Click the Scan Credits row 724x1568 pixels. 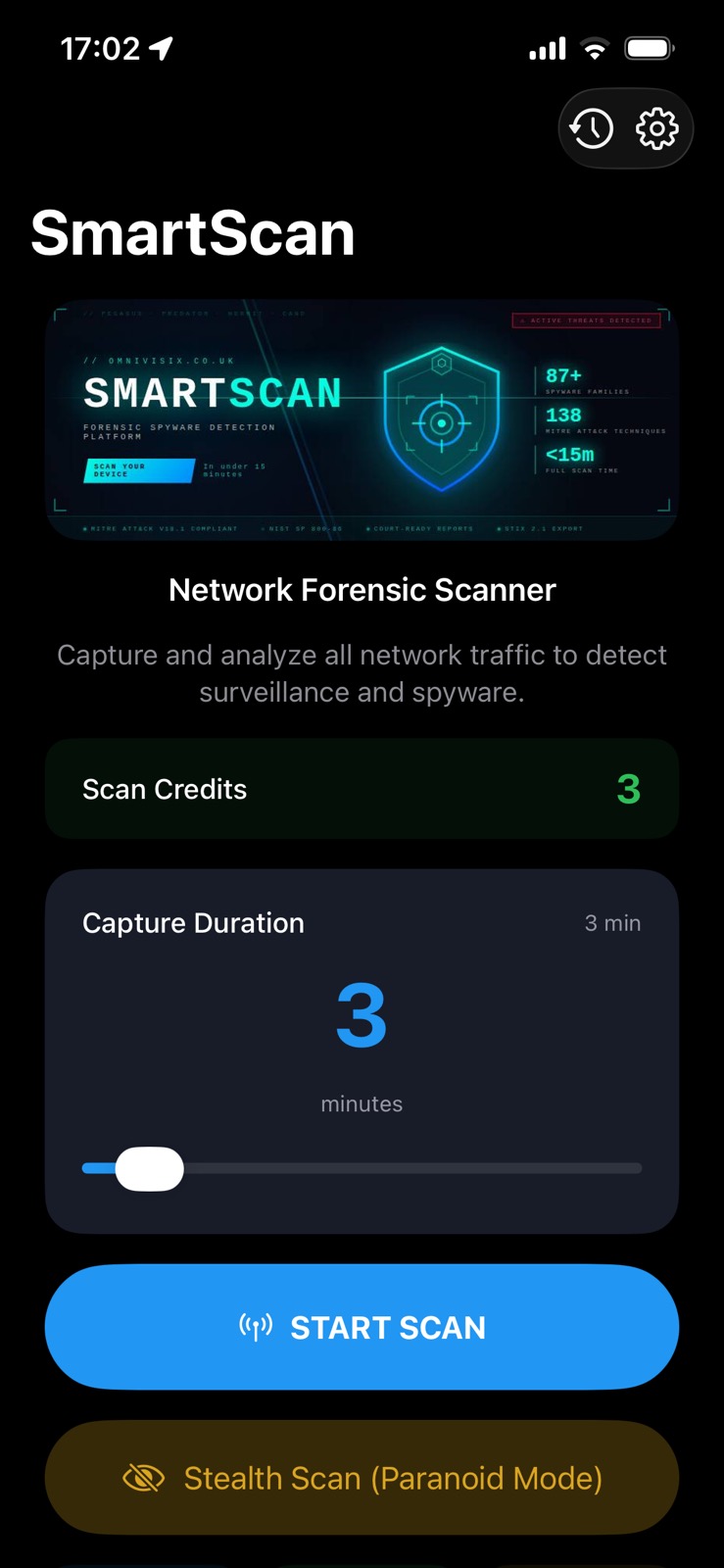tap(362, 789)
